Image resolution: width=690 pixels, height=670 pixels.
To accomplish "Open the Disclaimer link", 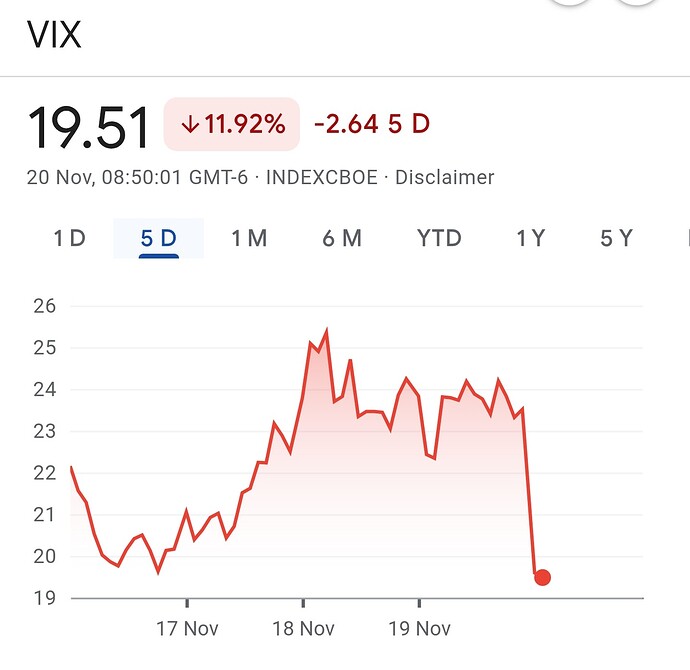I will click(x=444, y=178).
